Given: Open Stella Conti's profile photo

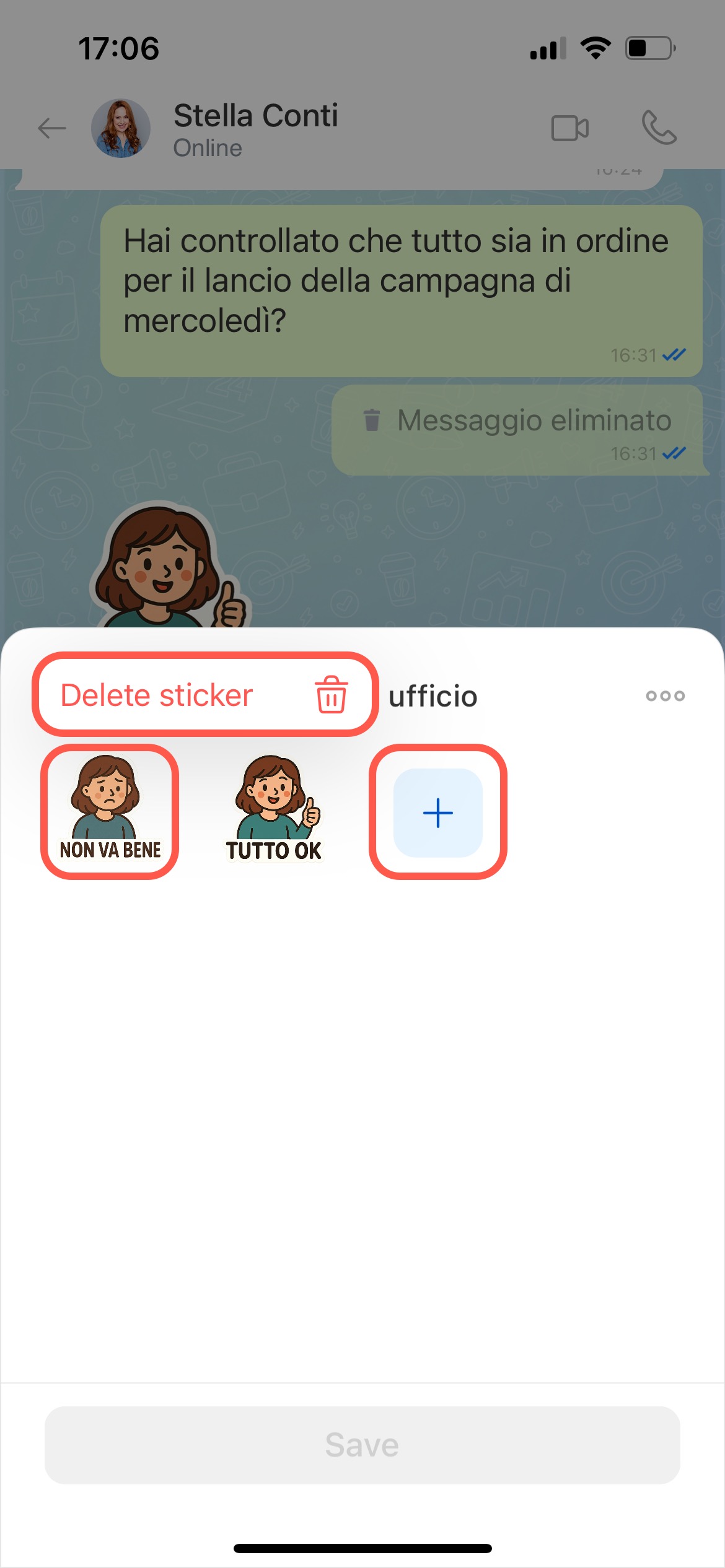Looking at the screenshot, I should [121, 129].
